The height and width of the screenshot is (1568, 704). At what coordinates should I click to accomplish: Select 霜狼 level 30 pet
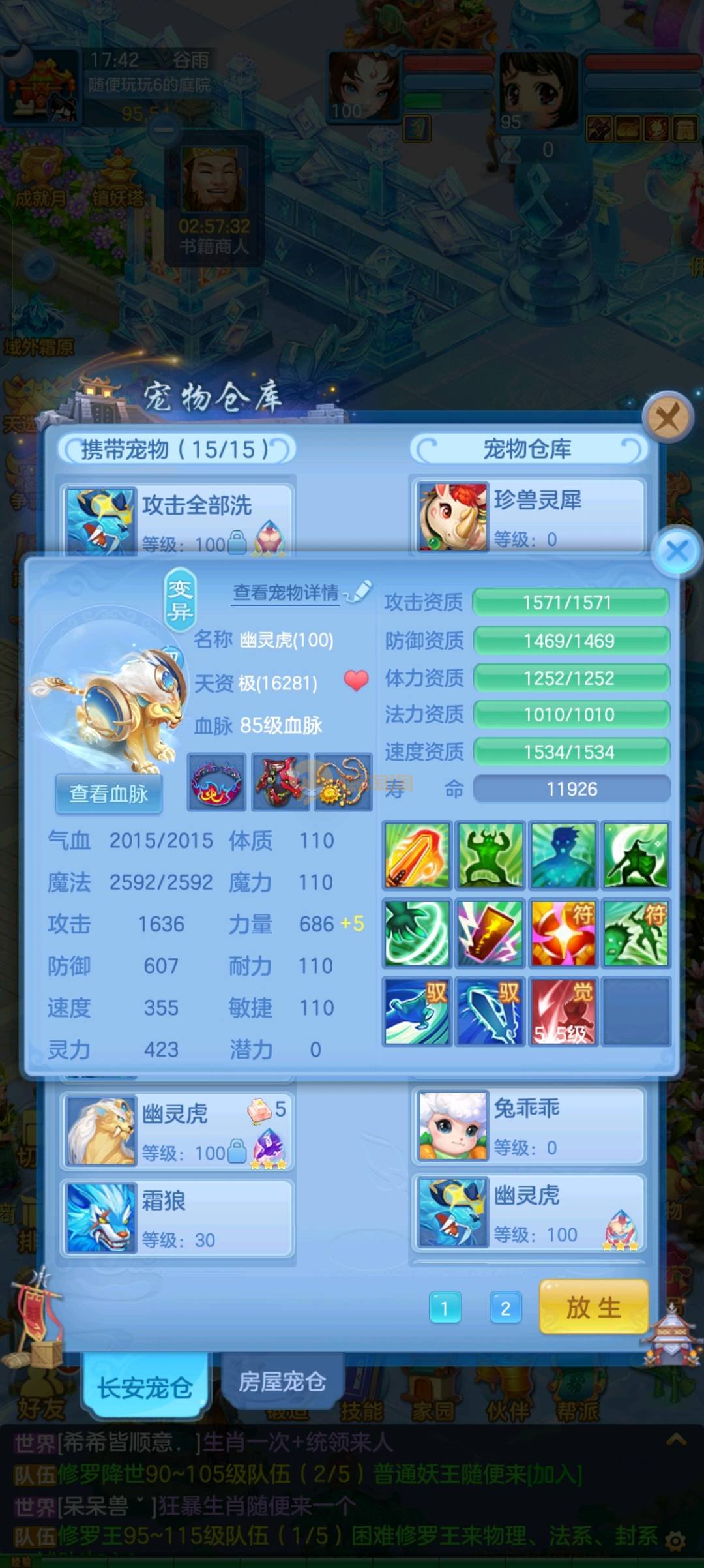[176, 1218]
